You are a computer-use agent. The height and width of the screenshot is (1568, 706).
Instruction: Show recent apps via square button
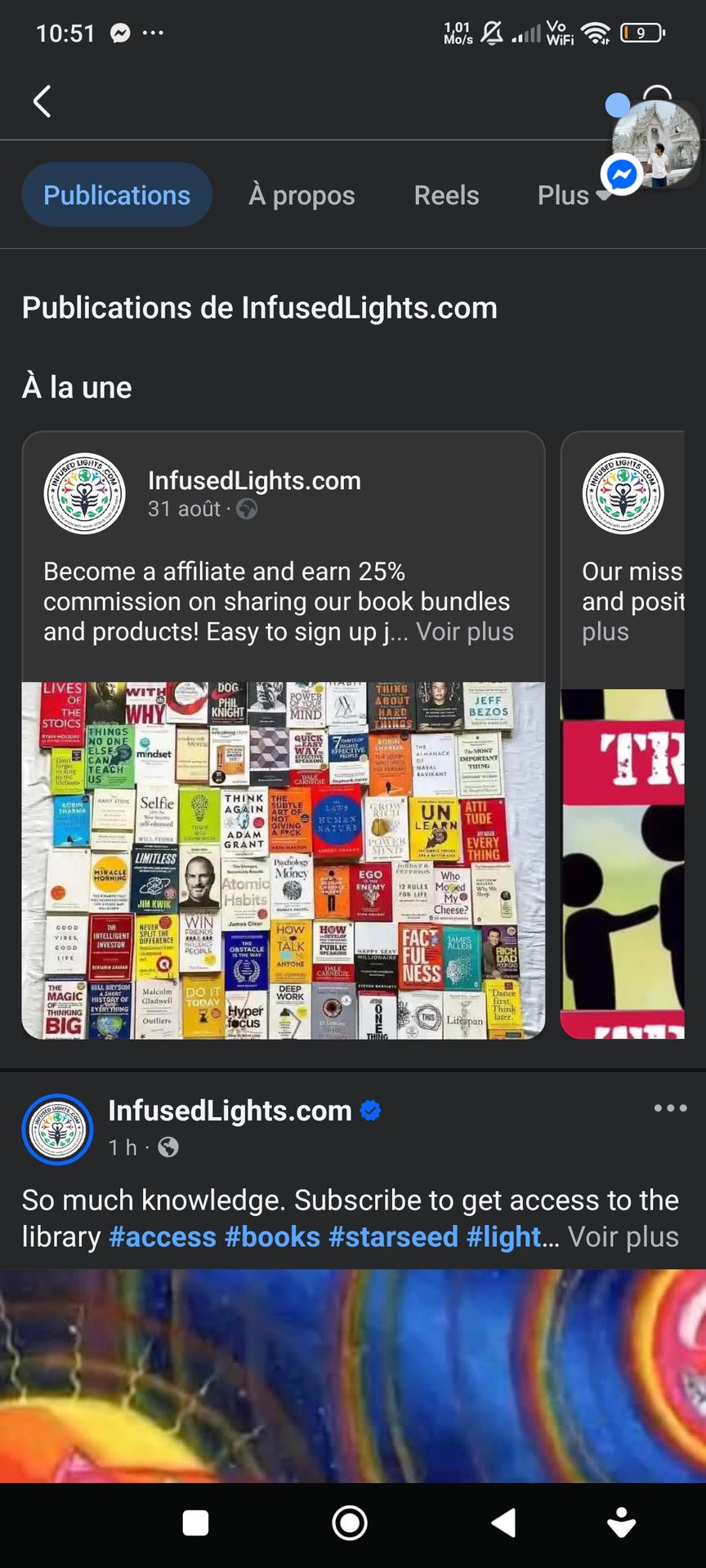[195, 1523]
